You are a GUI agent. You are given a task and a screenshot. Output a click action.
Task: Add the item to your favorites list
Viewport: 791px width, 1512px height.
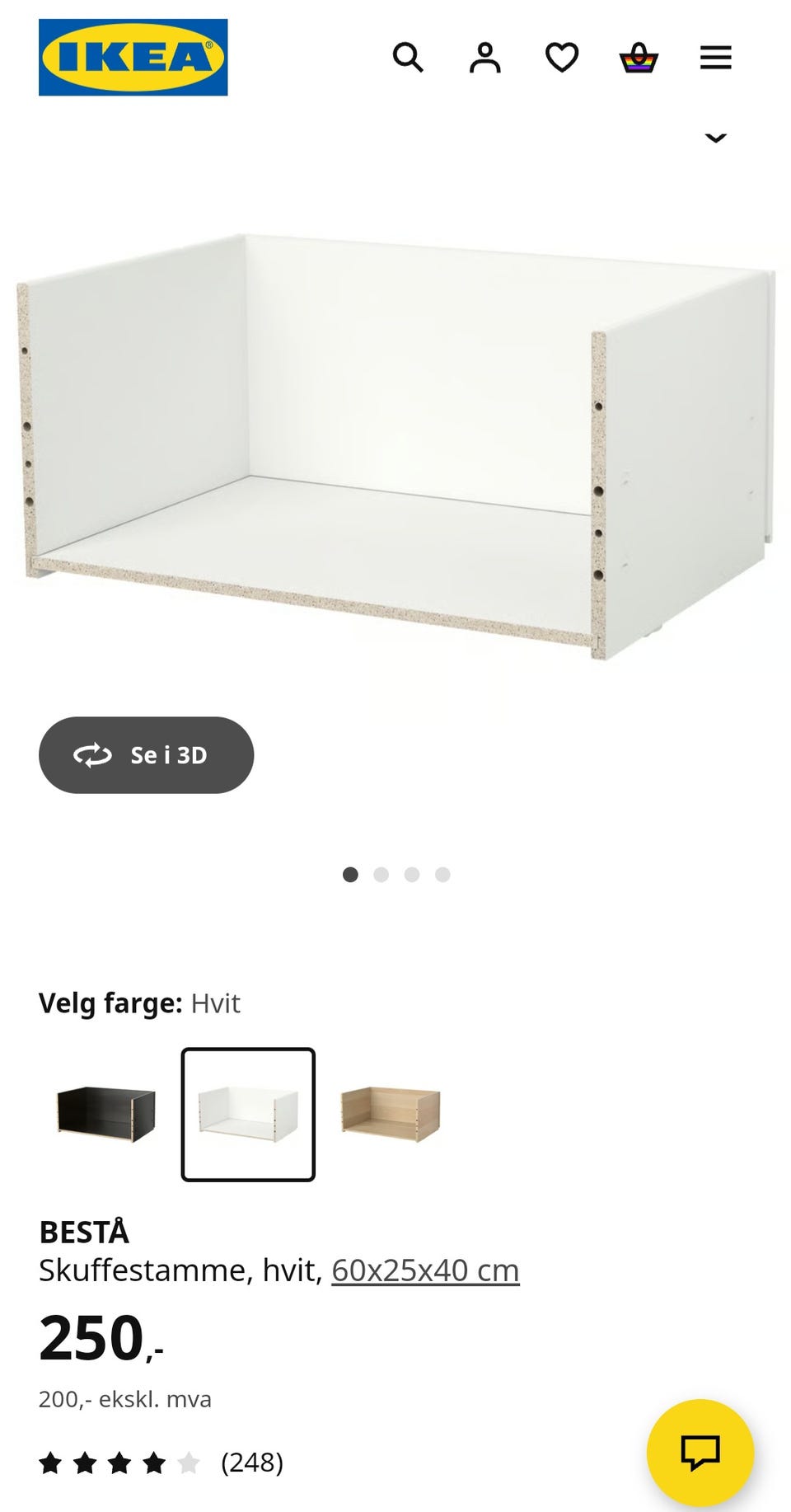coord(561,57)
